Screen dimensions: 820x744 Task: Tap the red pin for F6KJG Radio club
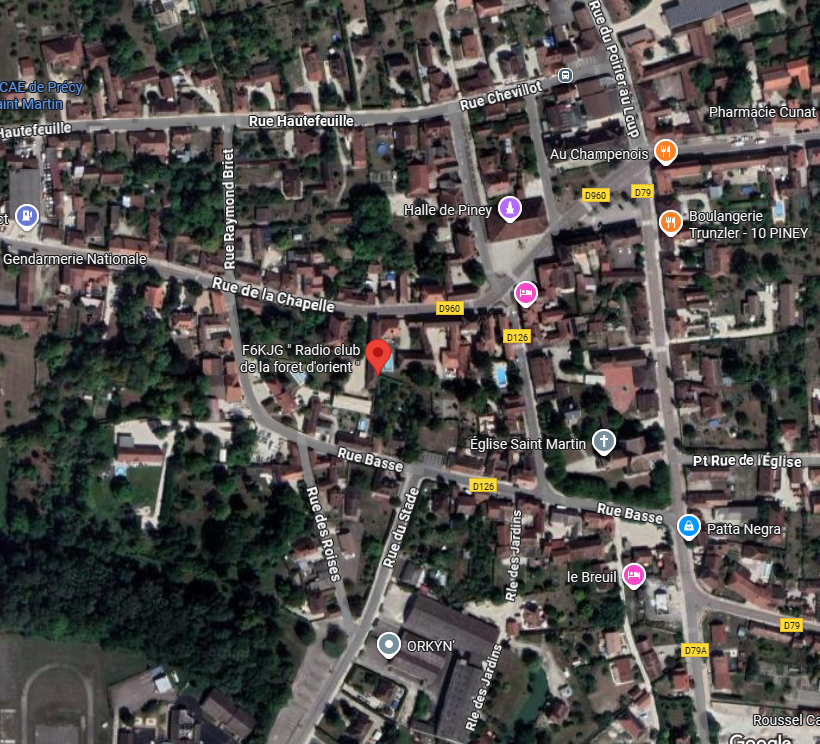point(377,354)
